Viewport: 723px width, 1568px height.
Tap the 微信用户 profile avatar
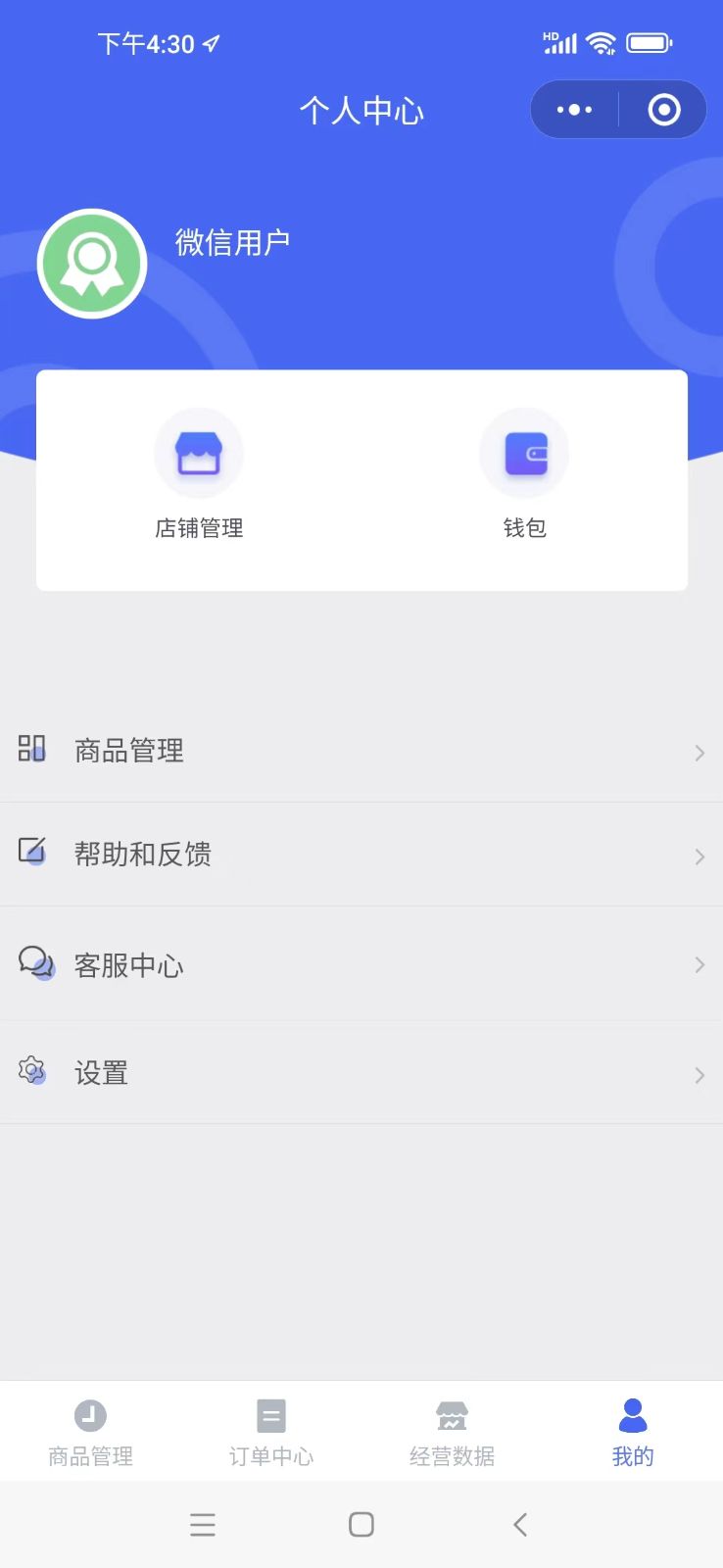[x=92, y=264]
